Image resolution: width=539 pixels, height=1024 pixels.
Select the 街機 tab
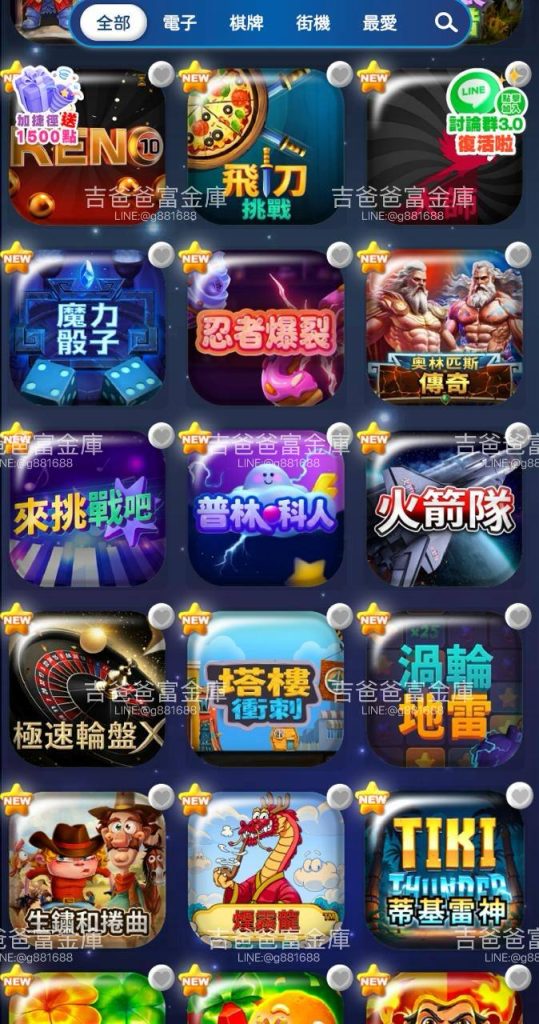[x=313, y=23]
